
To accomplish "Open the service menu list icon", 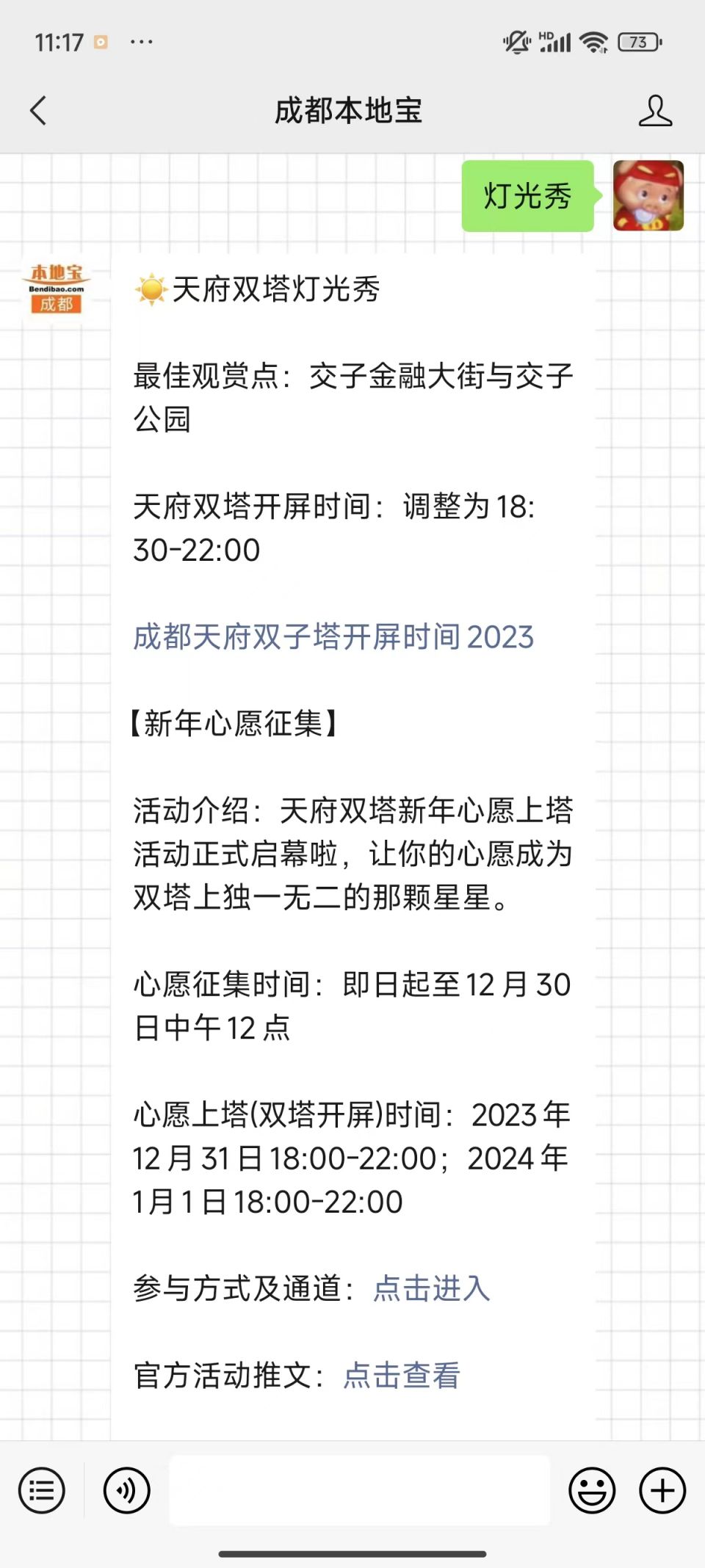I will coord(42,1490).
